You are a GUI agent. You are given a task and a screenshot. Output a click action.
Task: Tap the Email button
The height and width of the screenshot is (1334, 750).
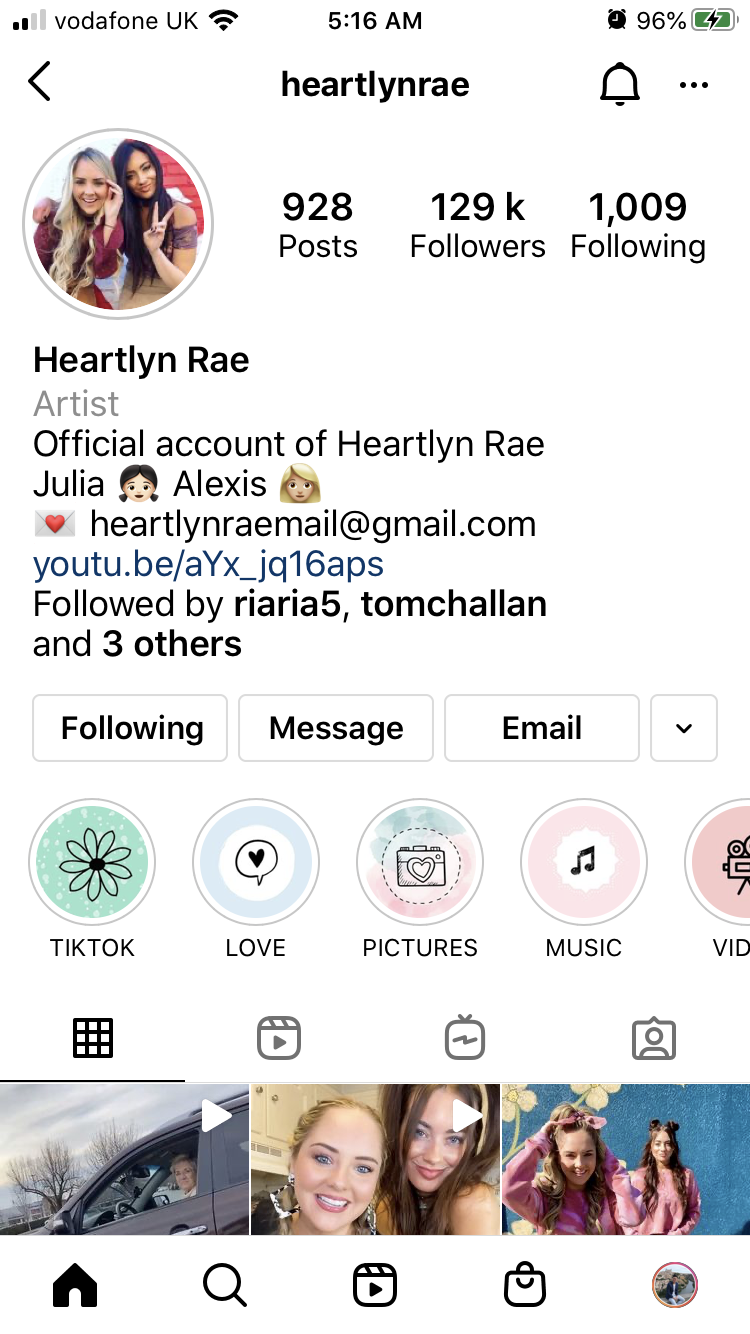pyautogui.click(x=541, y=728)
